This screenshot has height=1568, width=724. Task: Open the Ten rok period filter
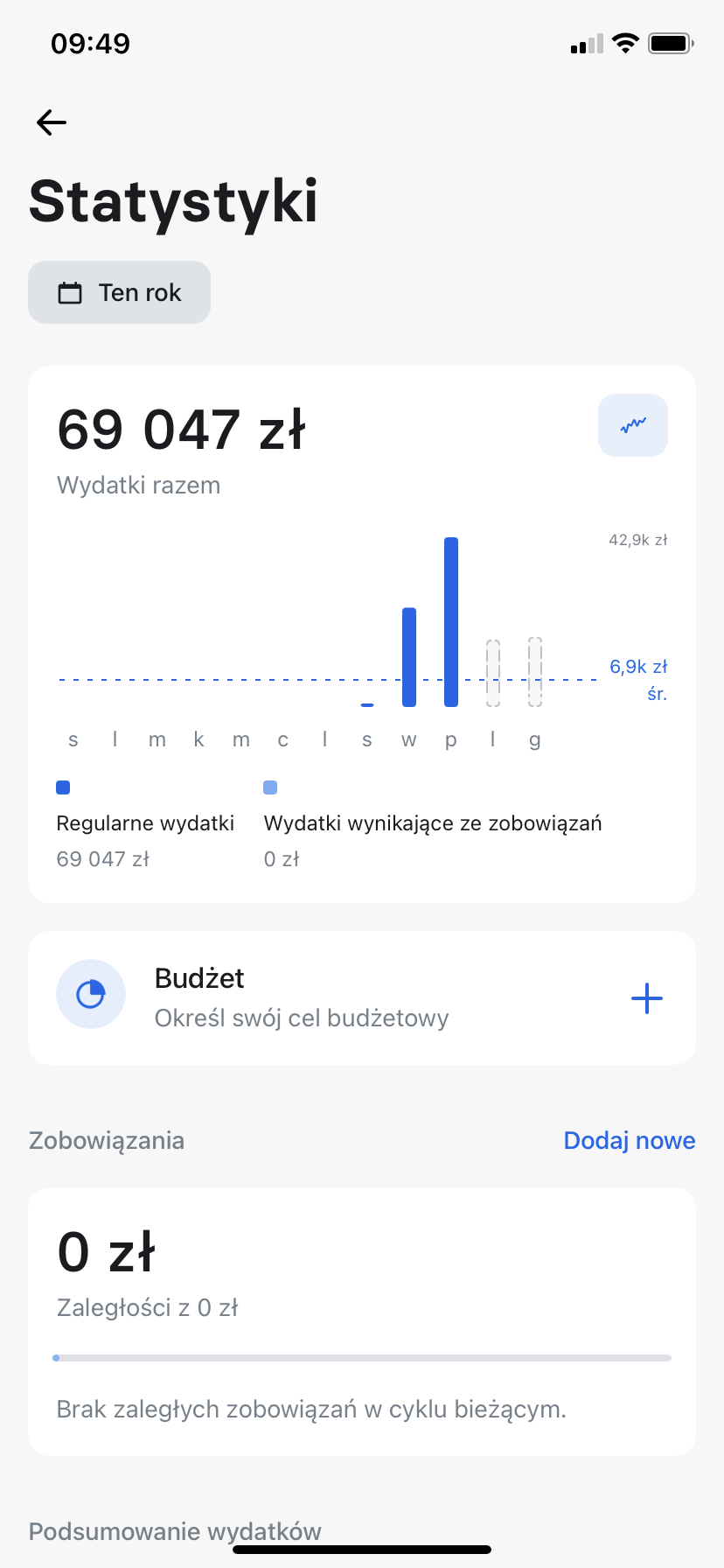click(119, 292)
